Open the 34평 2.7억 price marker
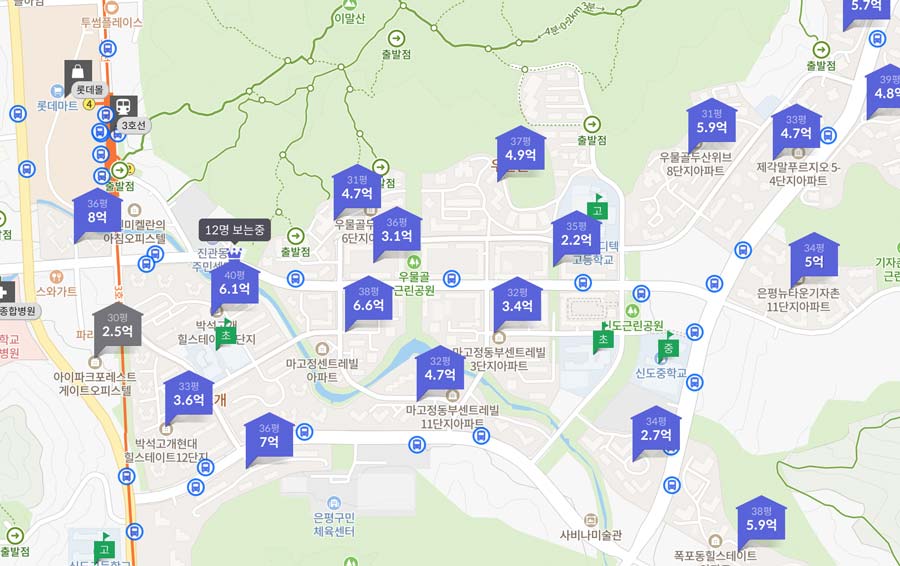Image resolution: width=900 pixels, height=566 pixels. (x=656, y=430)
